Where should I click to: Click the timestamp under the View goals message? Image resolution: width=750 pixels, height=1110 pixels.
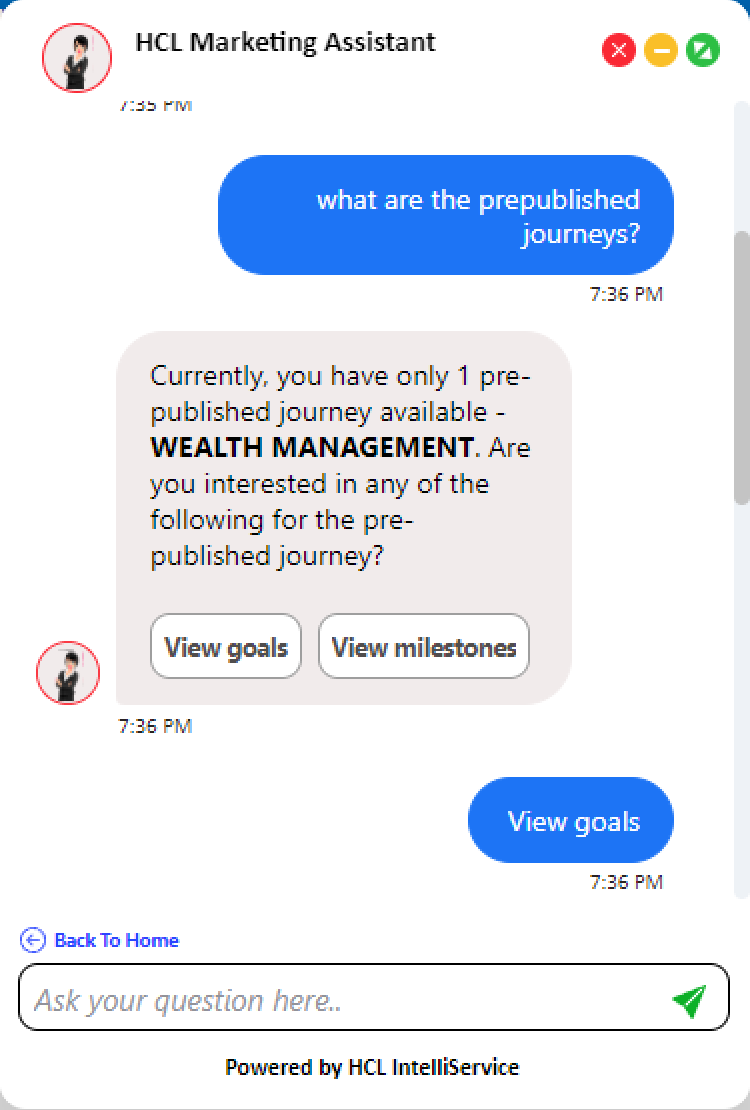click(x=625, y=882)
